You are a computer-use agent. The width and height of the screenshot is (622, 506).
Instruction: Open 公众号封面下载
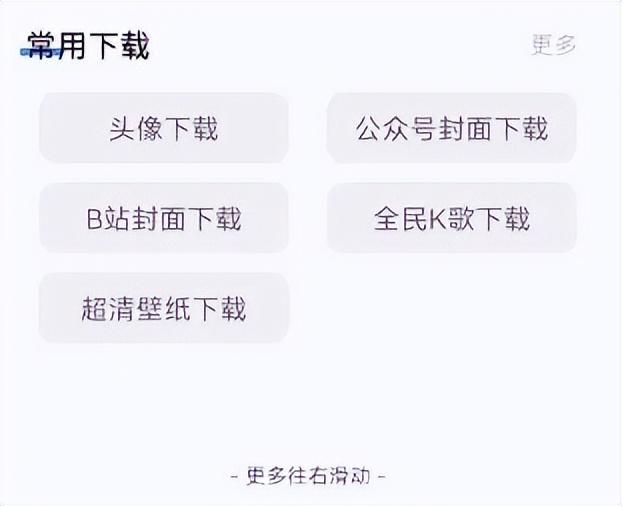tap(451, 128)
